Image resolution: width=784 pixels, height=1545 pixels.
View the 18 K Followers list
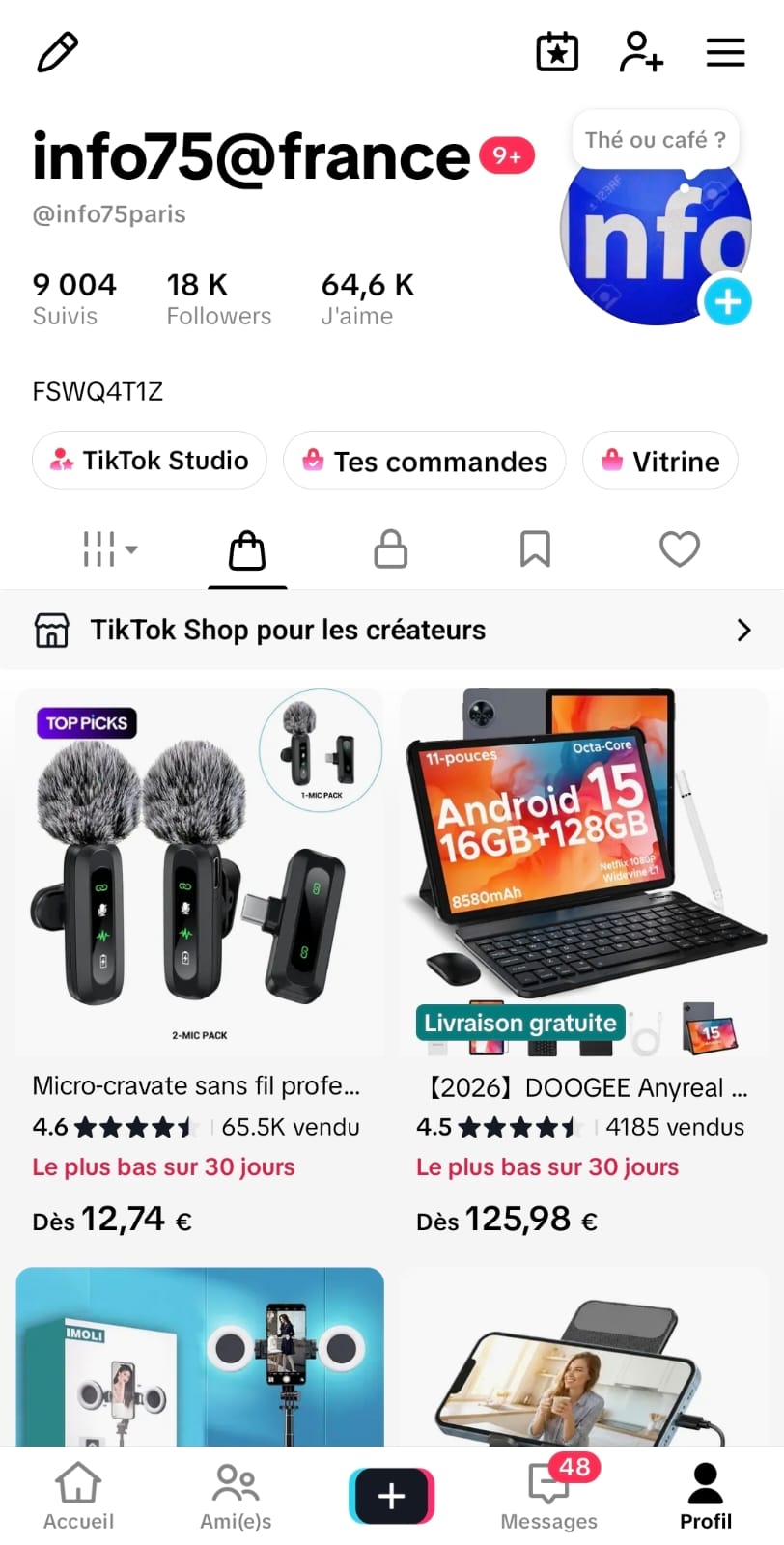coord(218,298)
